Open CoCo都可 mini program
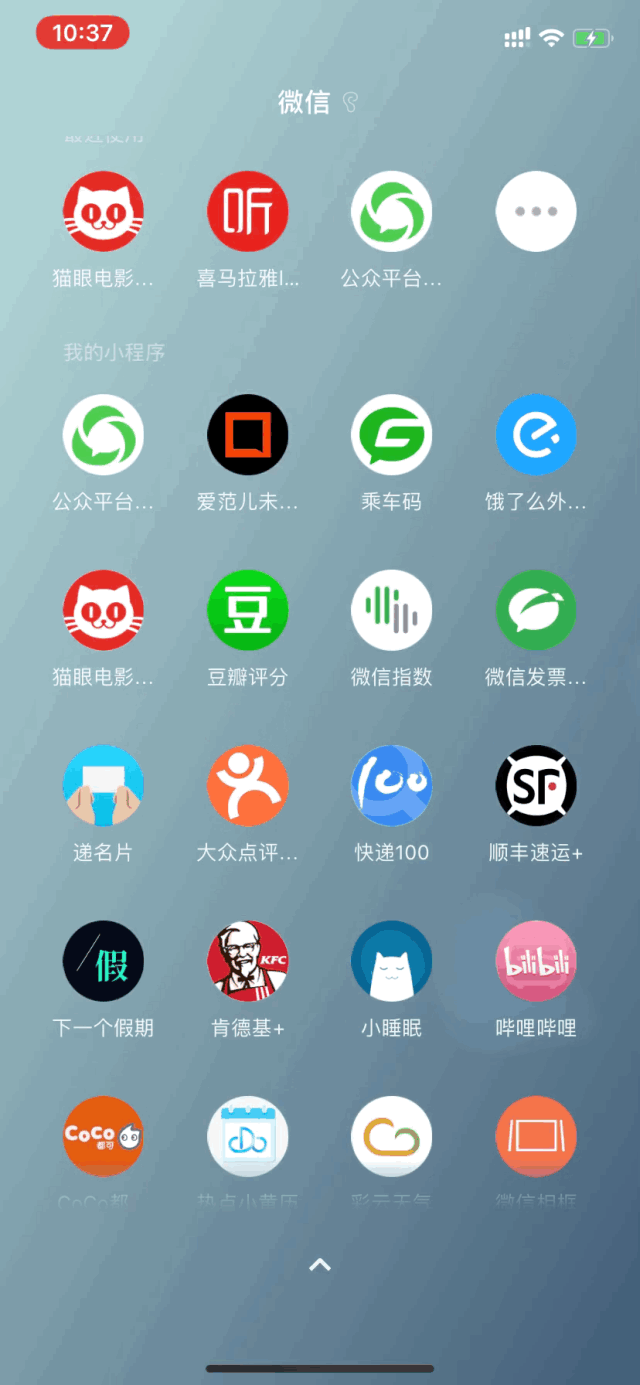 103,1136
